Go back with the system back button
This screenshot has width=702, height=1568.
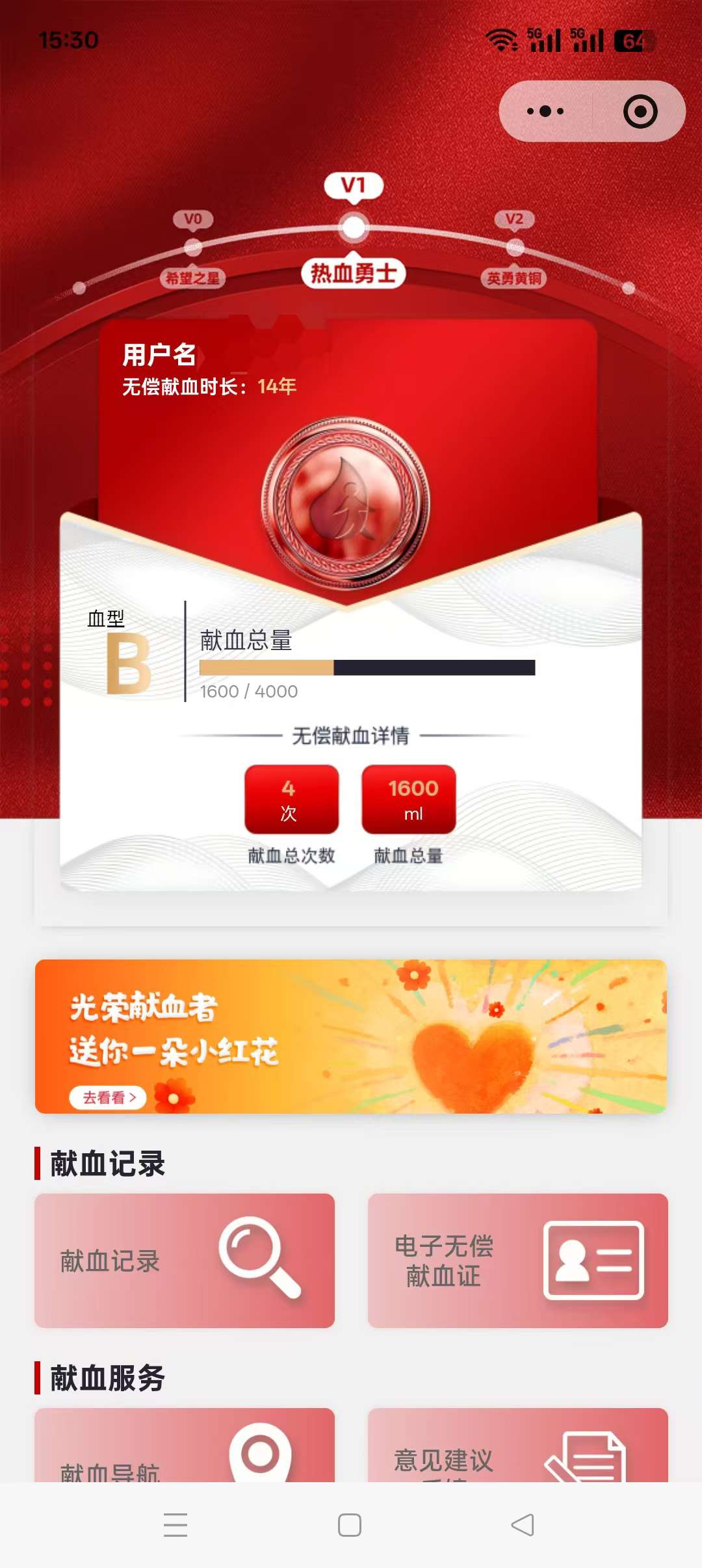[x=523, y=1525]
